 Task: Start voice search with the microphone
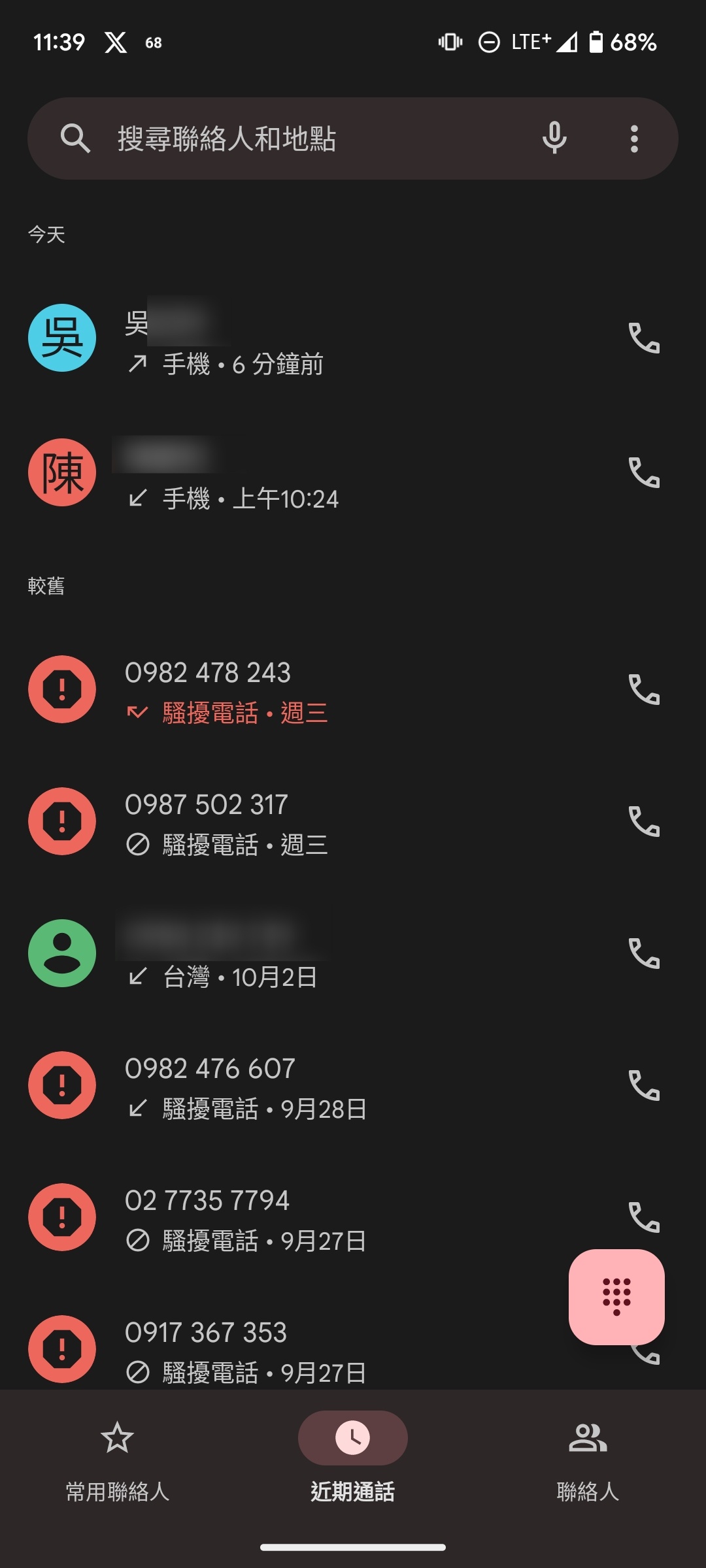pyautogui.click(x=554, y=139)
